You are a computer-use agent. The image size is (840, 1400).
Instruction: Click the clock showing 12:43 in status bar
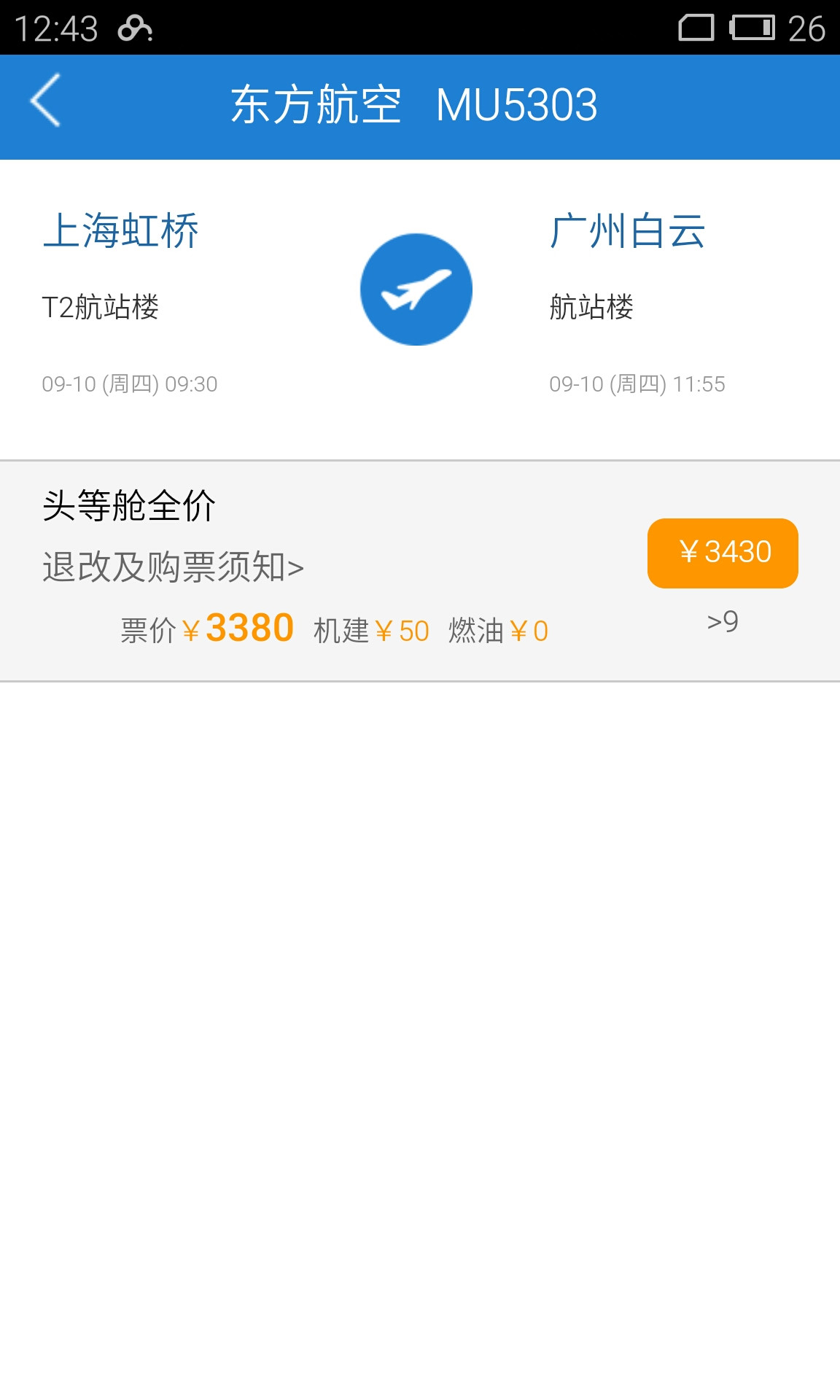point(55,30)
